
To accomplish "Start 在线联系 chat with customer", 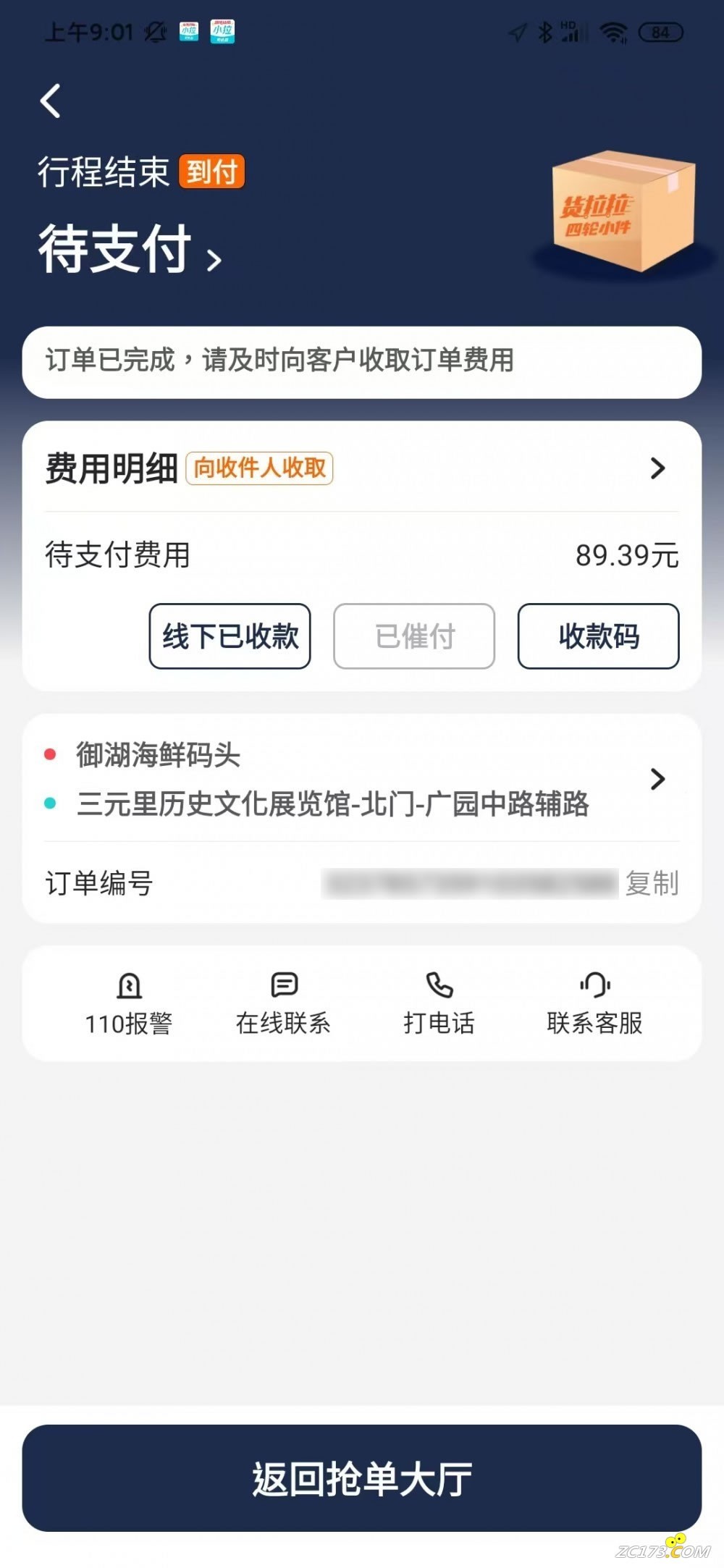I will coord(284,1005).
